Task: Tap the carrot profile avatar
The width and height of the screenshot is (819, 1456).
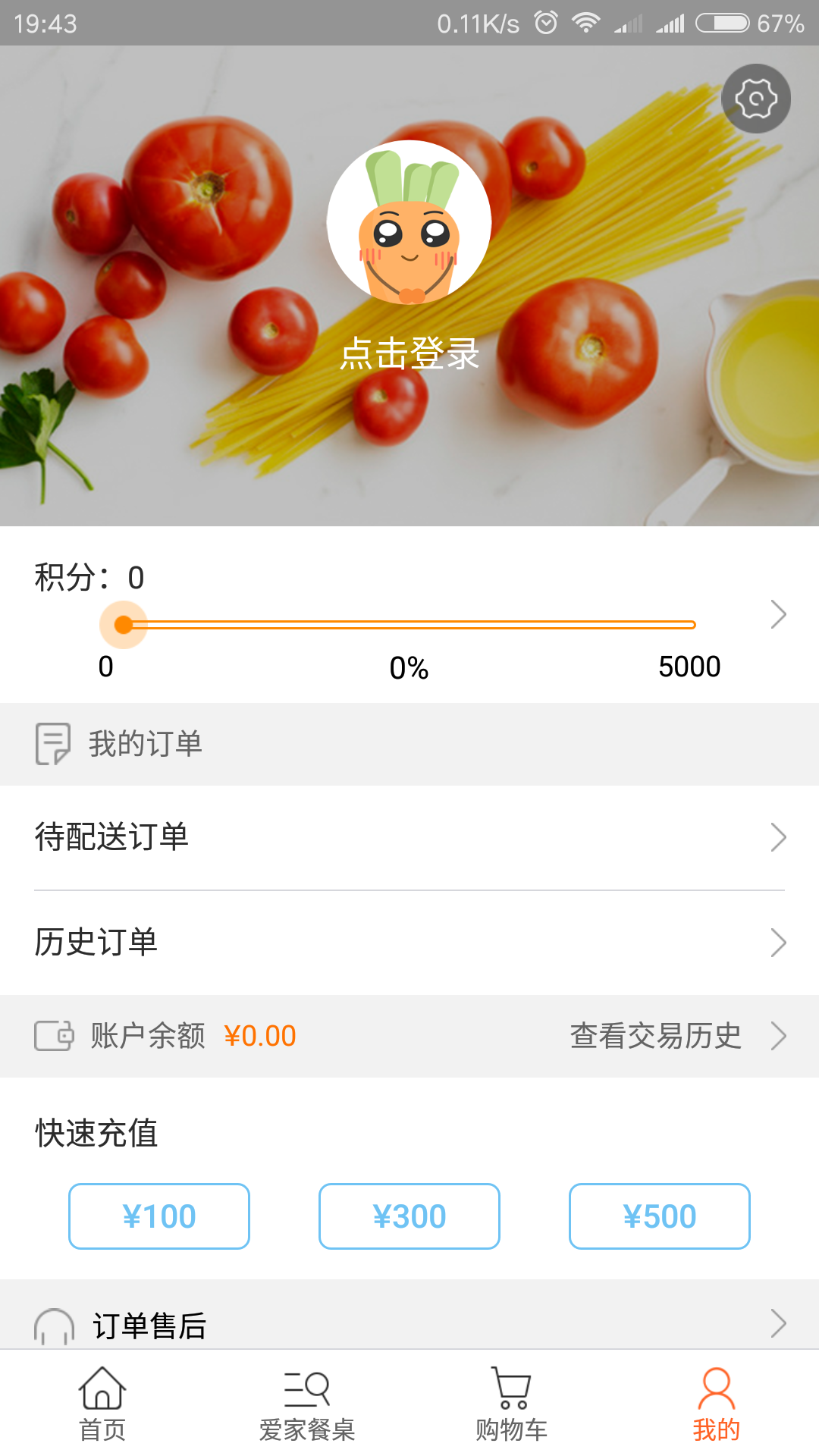Action: click(x=409, y=222)
